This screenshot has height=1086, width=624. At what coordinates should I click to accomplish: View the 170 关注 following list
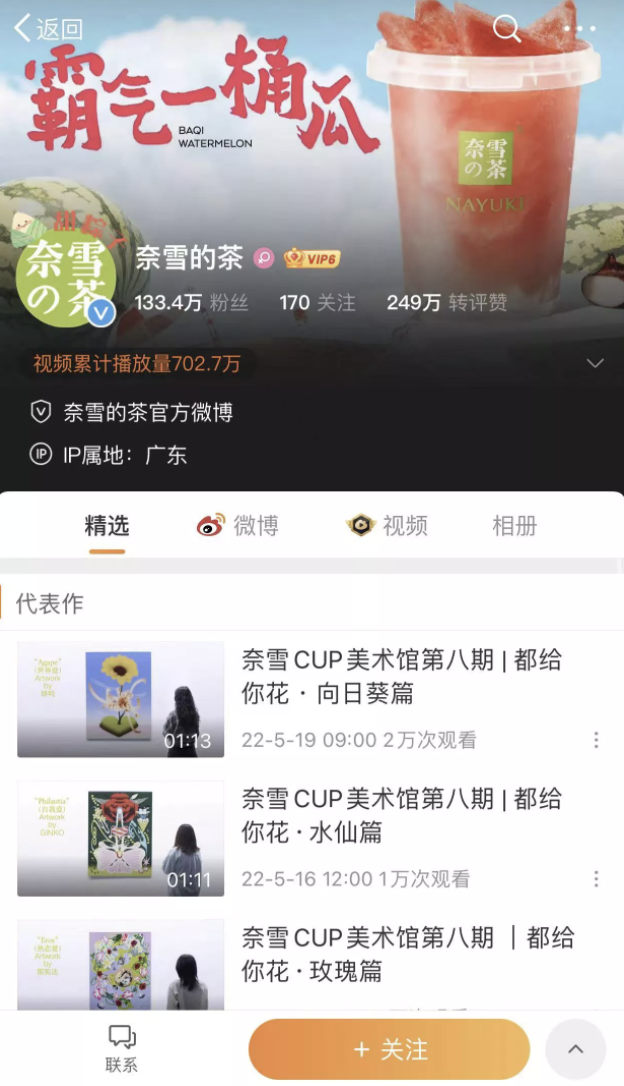[317, 303]
